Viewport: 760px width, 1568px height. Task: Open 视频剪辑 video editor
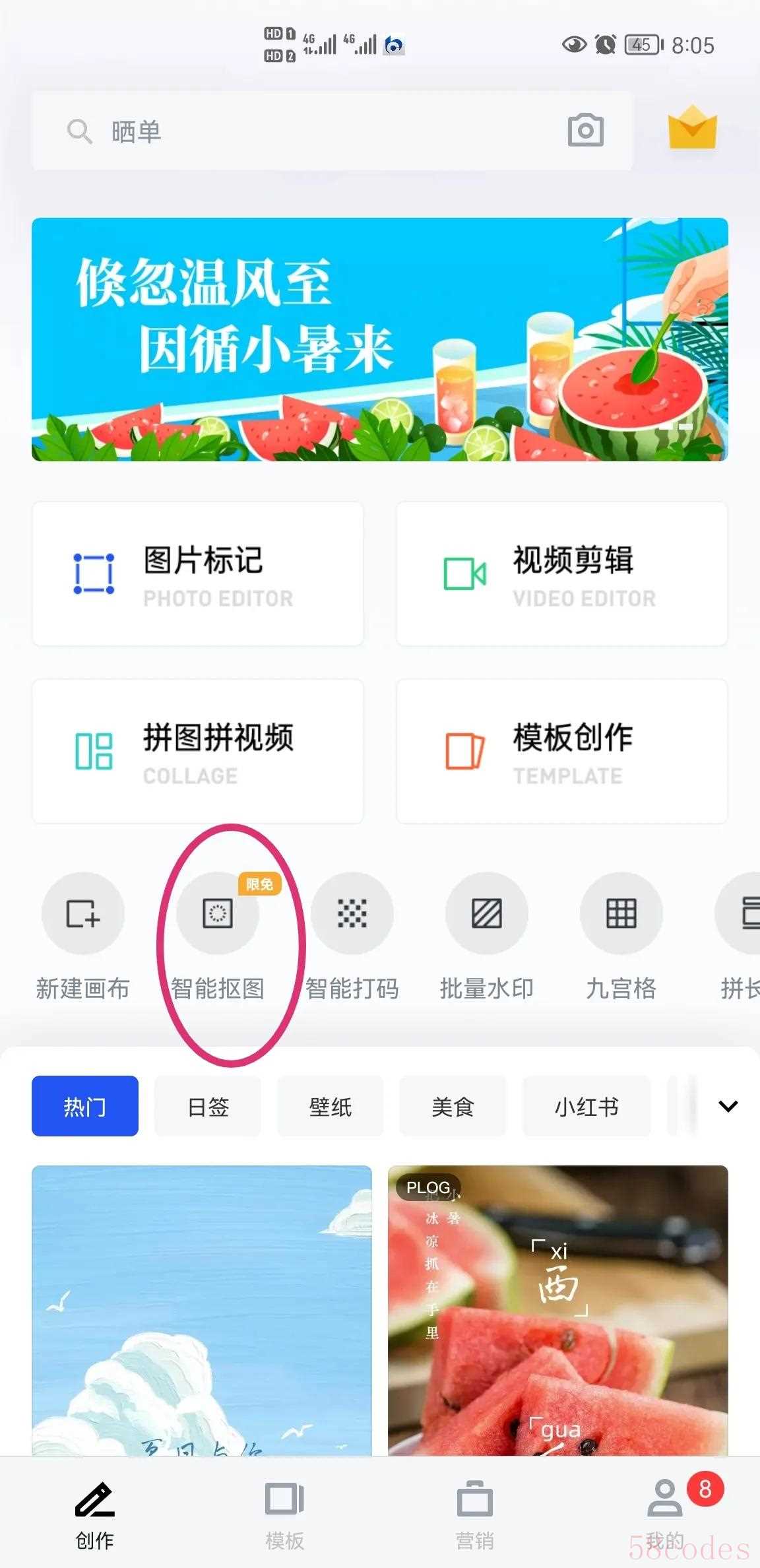(x=561, y=573)
